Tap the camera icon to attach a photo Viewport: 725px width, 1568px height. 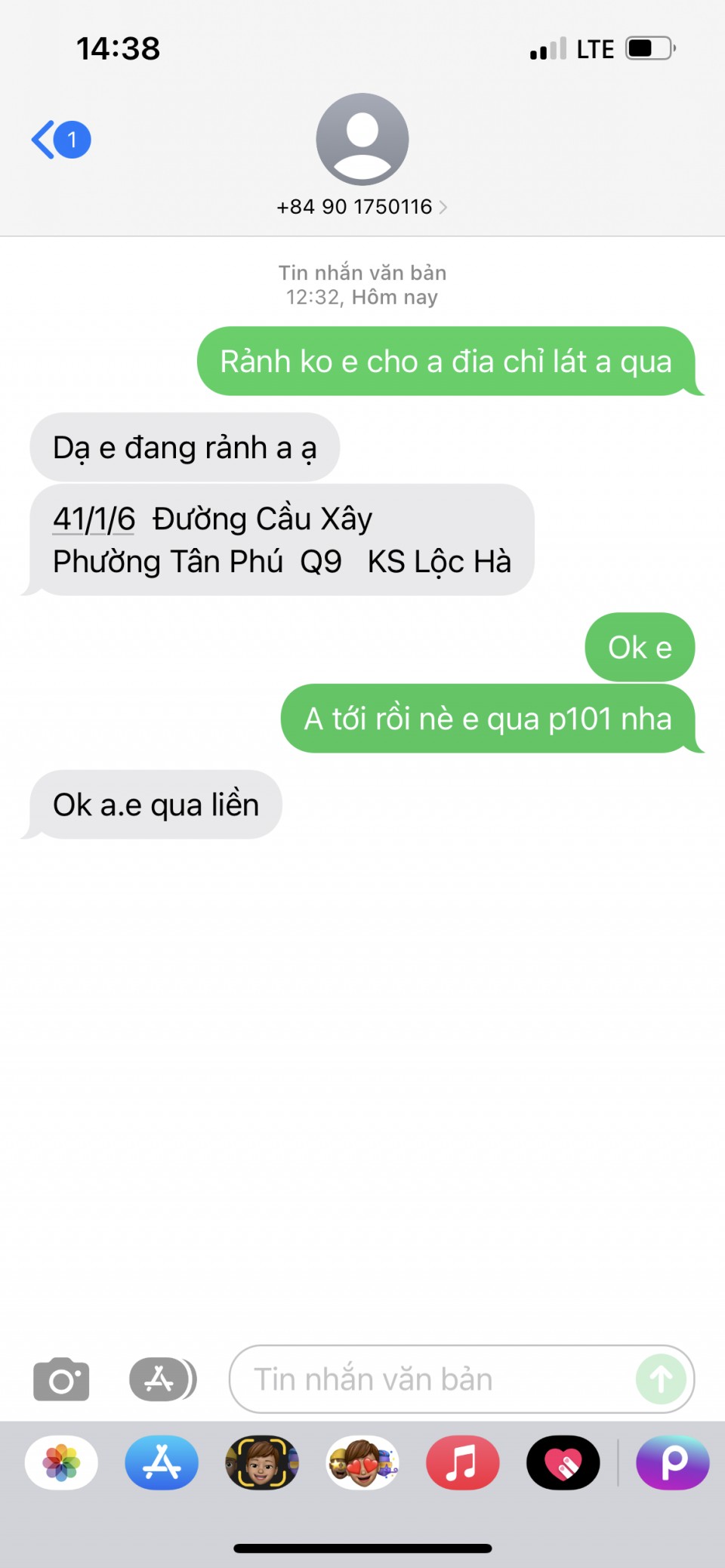(x=61, y=1379)
